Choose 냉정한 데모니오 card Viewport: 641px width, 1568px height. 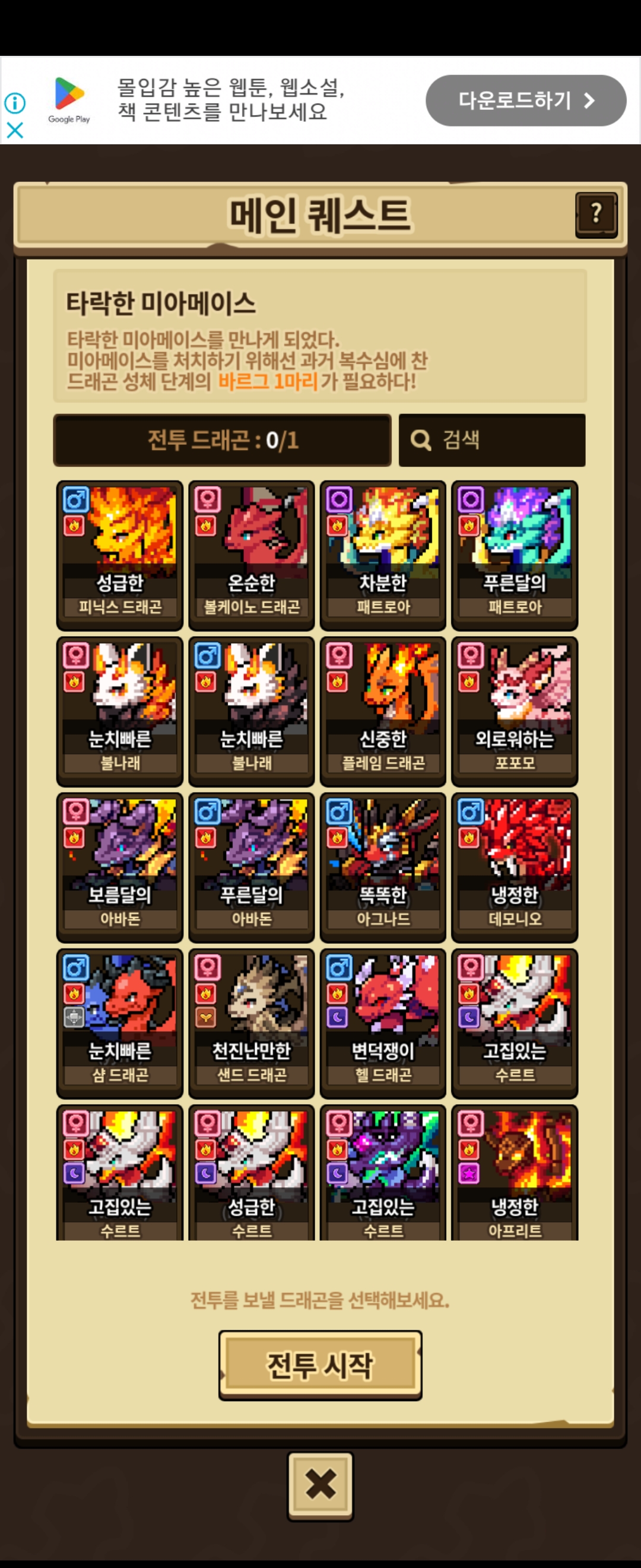click(x=515, y=867)
